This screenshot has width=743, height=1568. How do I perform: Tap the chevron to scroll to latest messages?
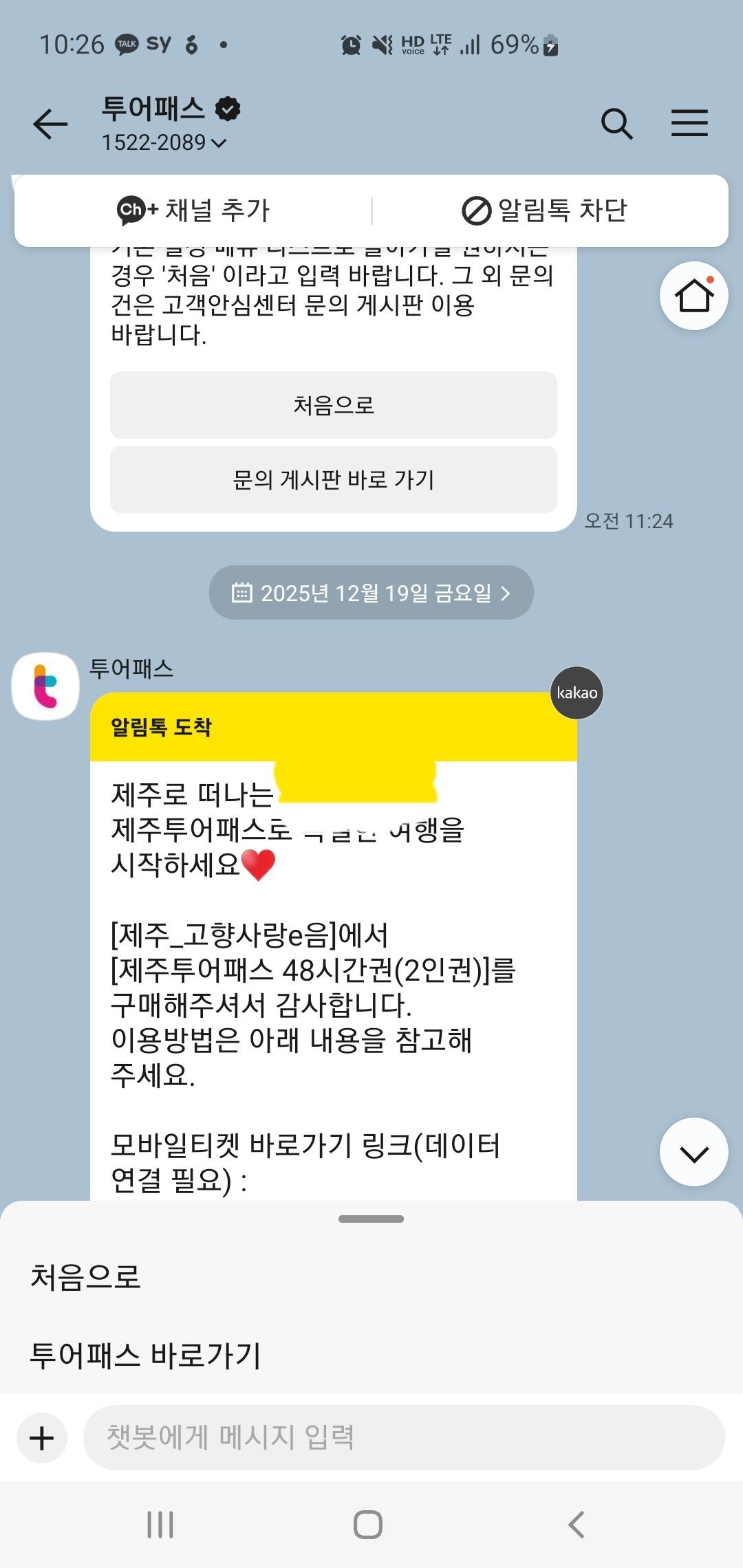point(693,1152)
